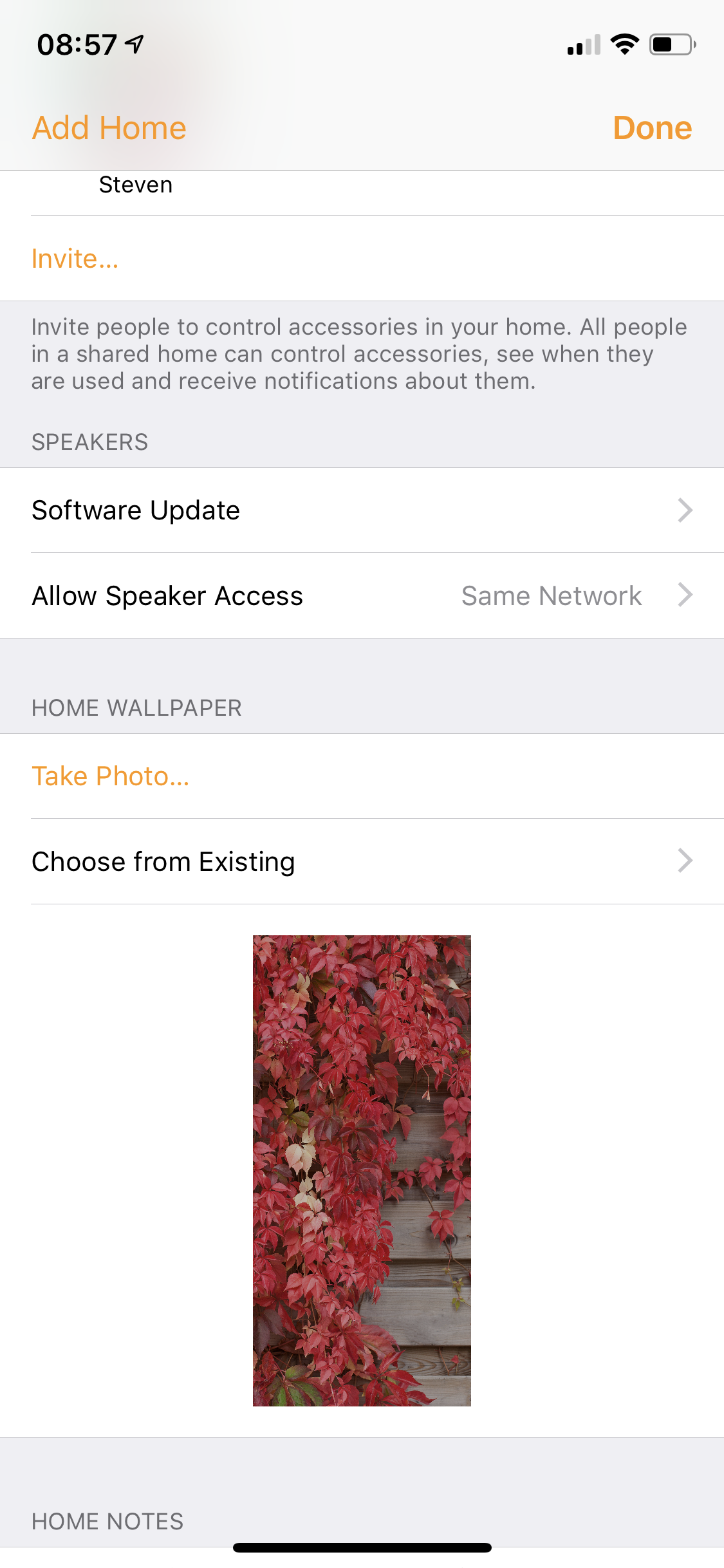The width and height of the screenshot is (724, 1568).
Task: Invite people to the home
Action: [x=75, y=259]
